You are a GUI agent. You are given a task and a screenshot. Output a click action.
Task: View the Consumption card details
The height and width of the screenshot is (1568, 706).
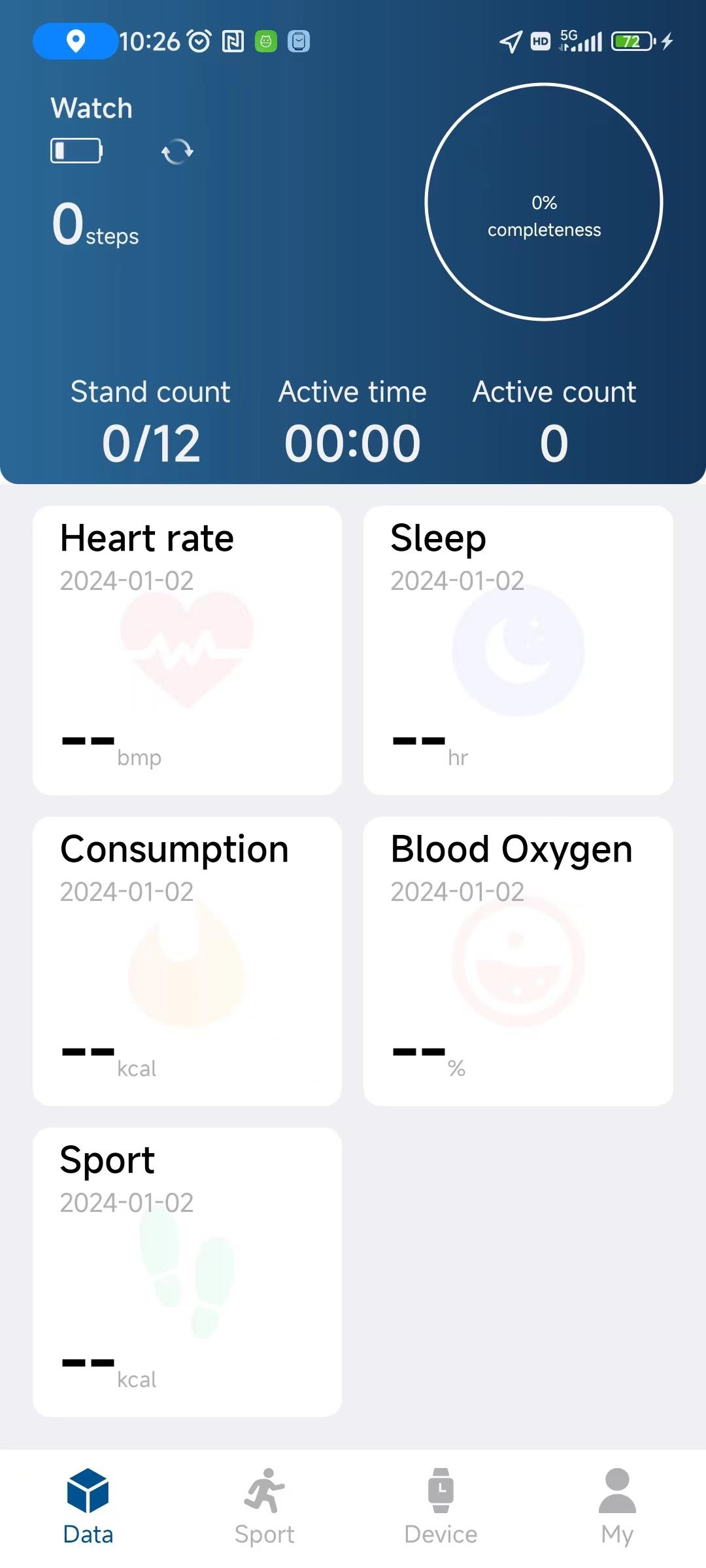pos(187,961)
